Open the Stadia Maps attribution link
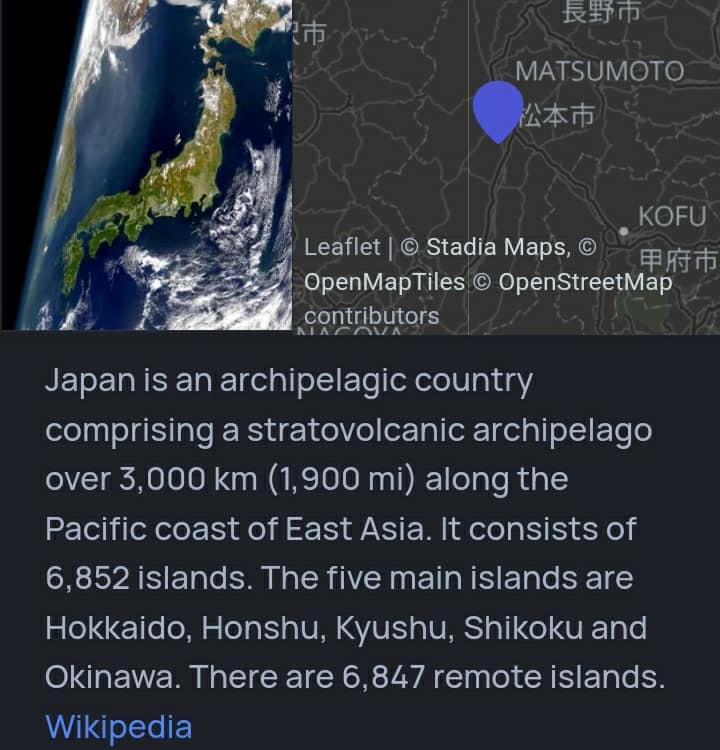 coord(497,247)
